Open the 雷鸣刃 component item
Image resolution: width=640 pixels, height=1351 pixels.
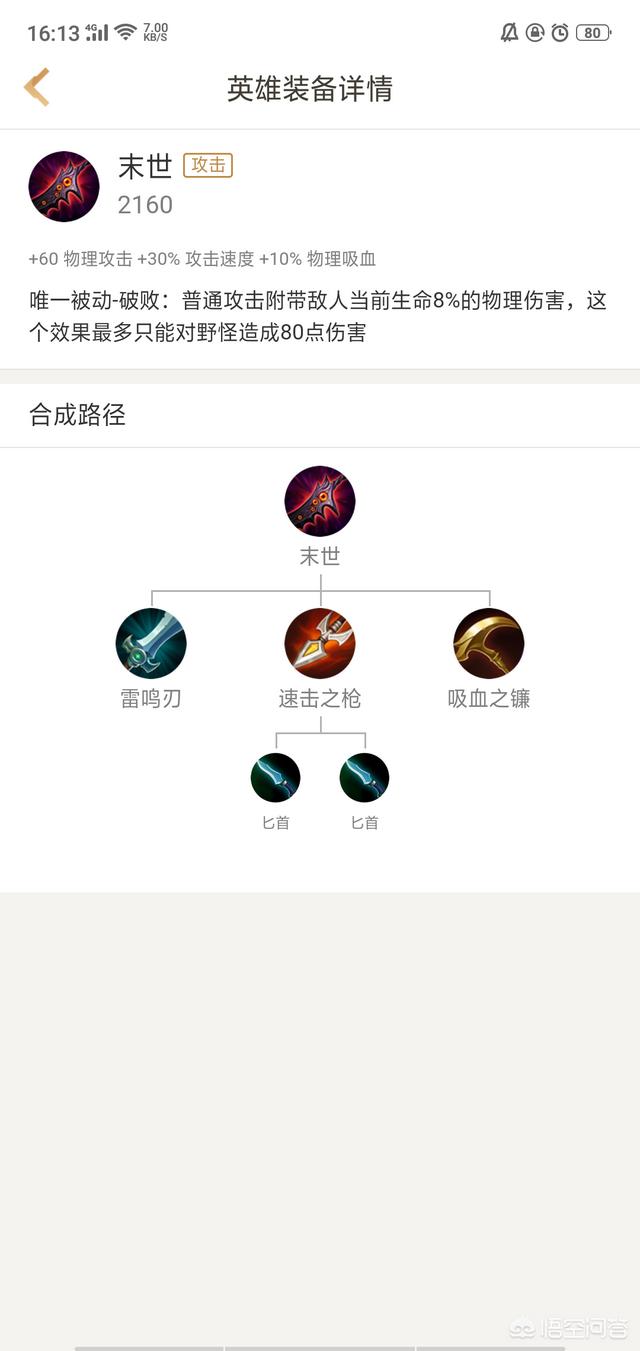(x=151, y=643)
